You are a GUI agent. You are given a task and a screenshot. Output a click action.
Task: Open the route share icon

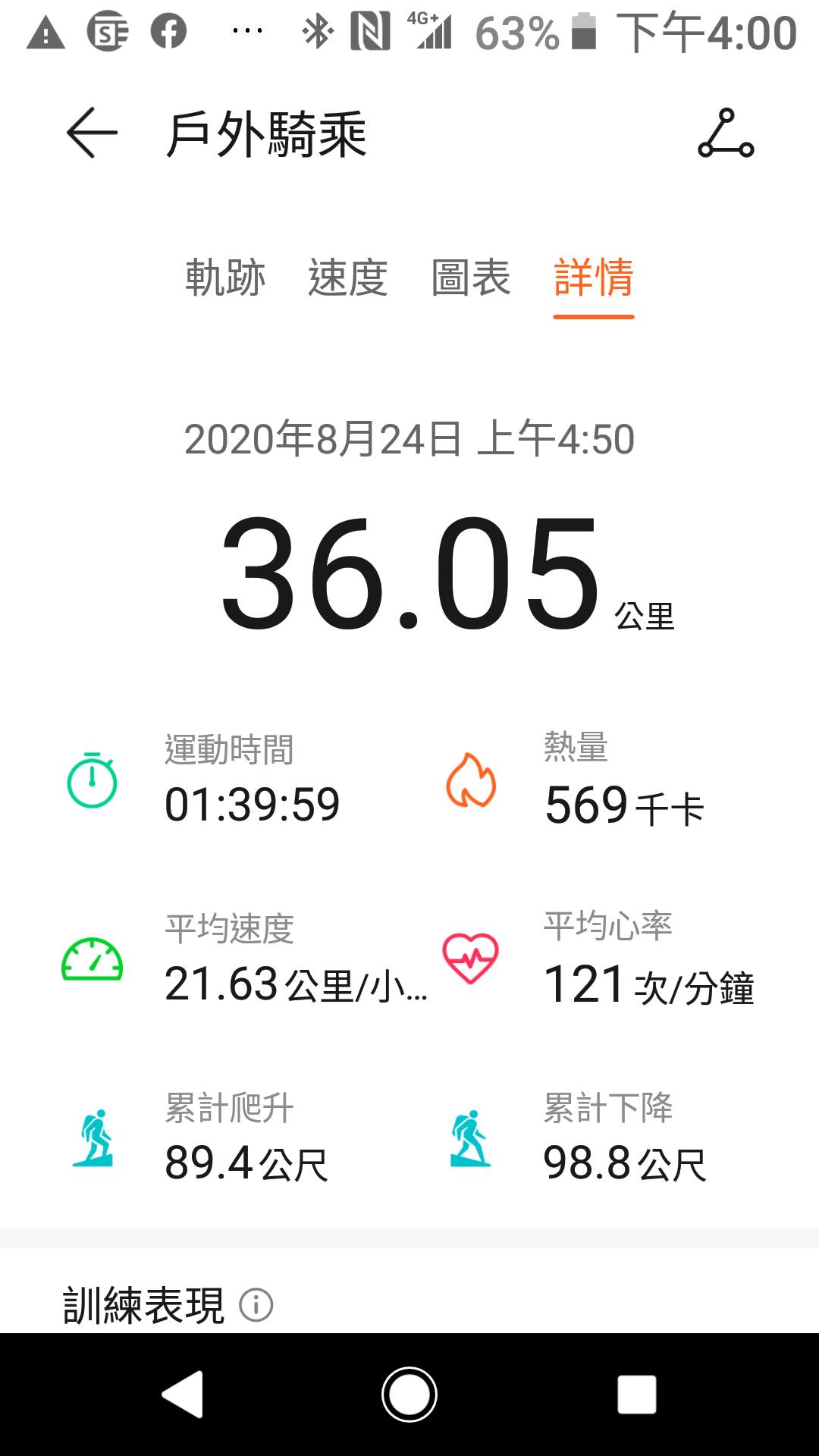click(726, 133)
